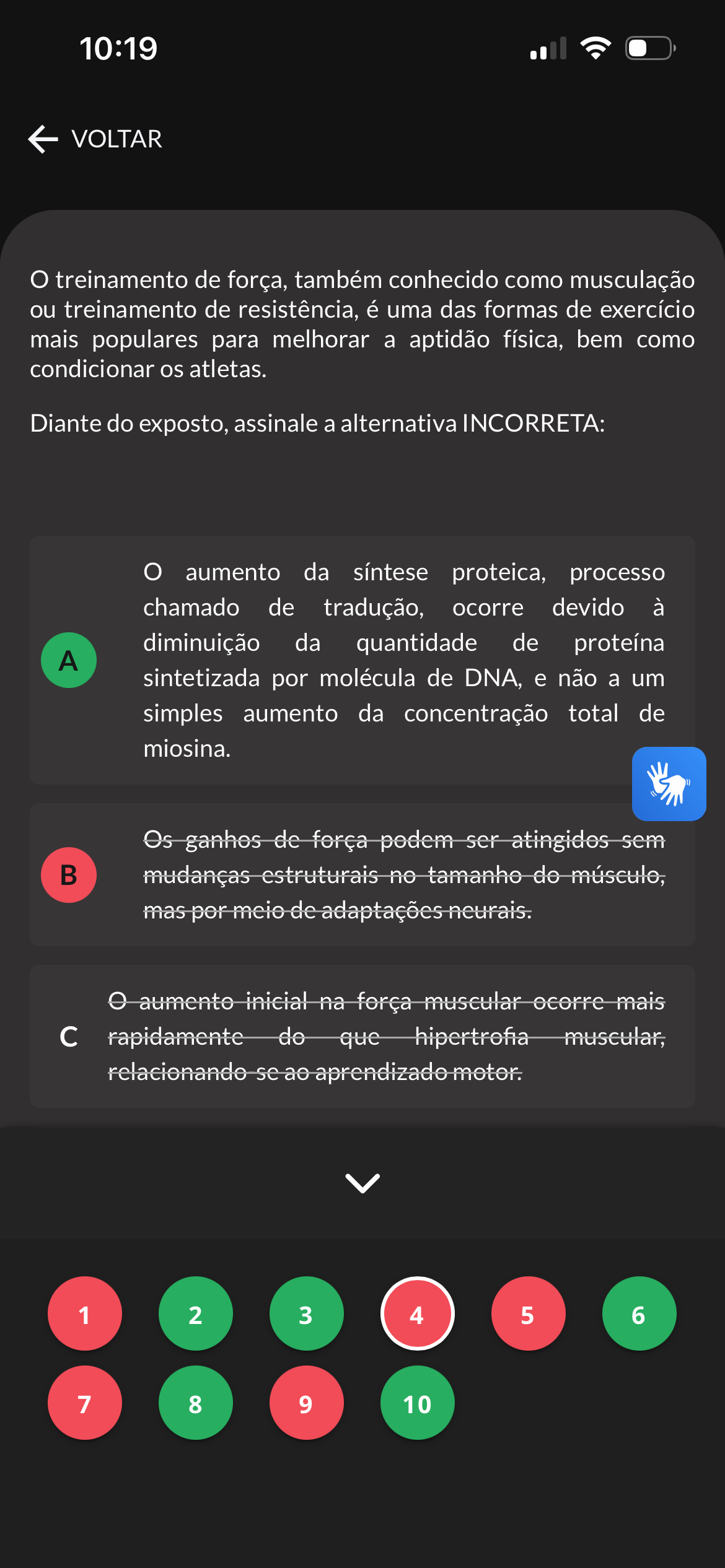The image size is (725, 1568).
Task: Select answer option A
Action: pyautogui.click(x=362, y=660)
